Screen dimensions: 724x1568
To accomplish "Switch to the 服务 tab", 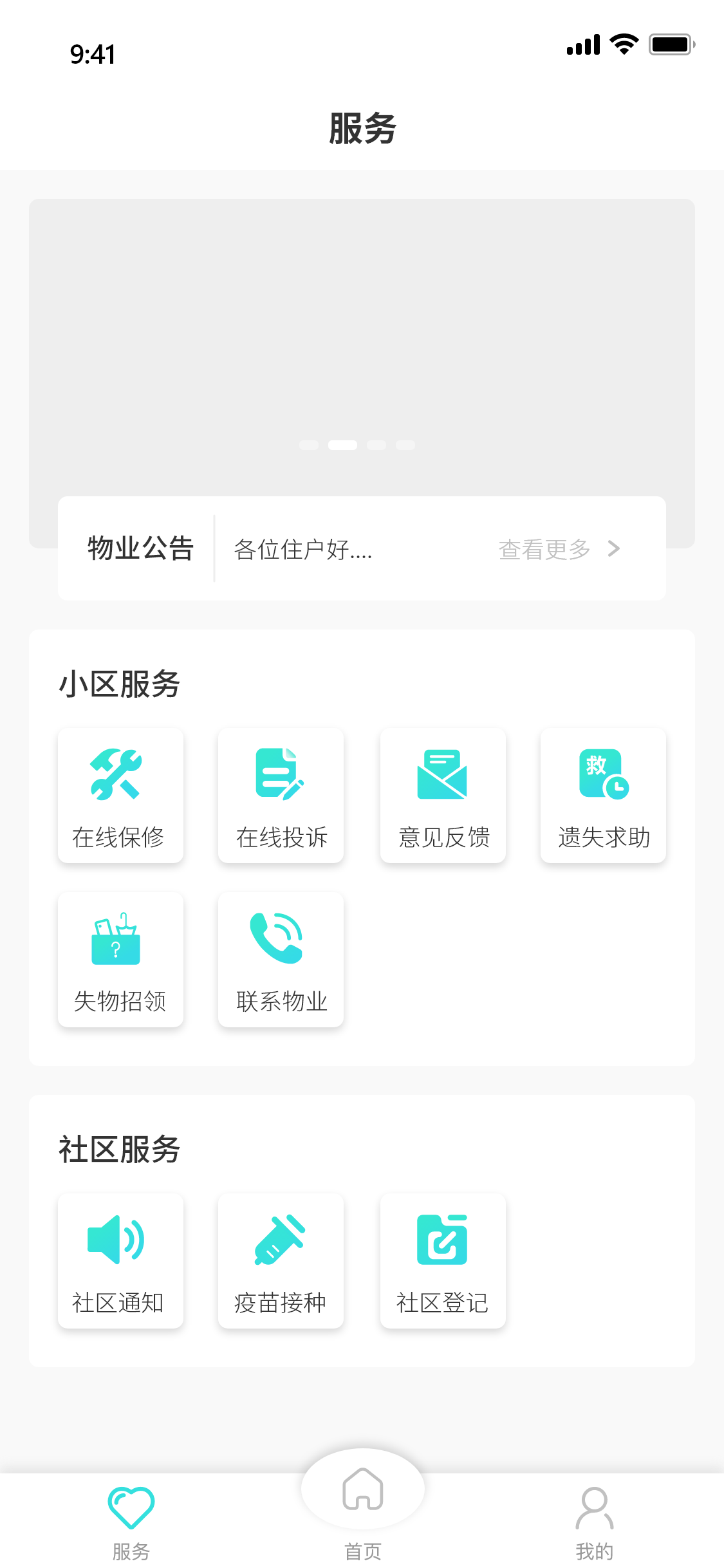I will click(131, 1523).
